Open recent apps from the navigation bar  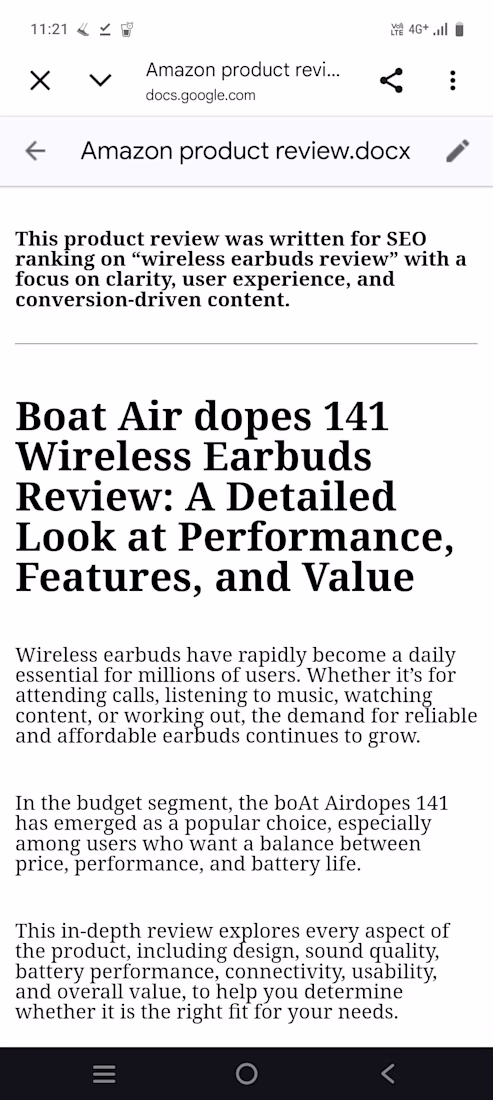click(104, 1073)
